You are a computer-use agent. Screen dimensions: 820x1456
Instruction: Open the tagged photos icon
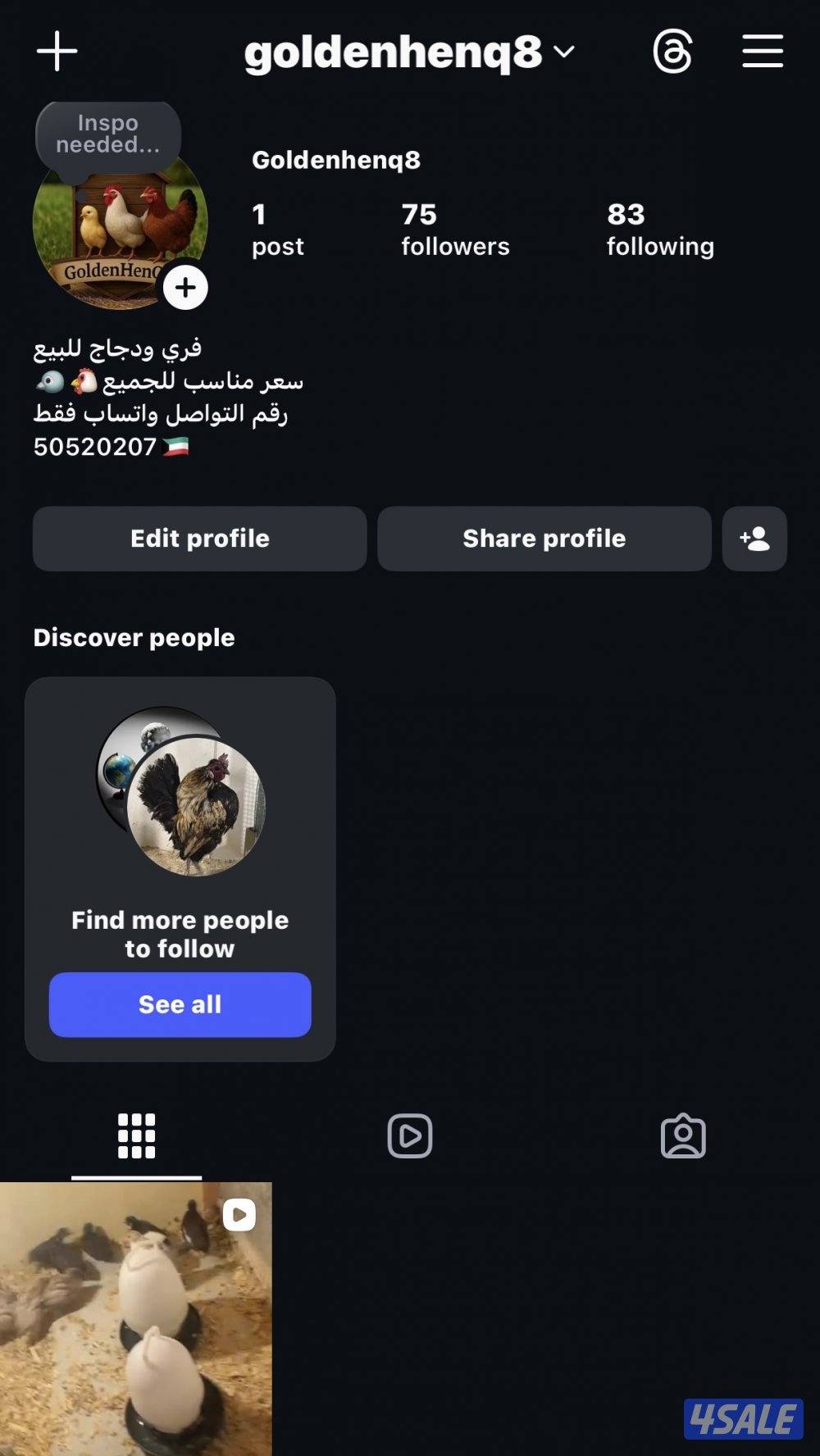[683, 1135]
